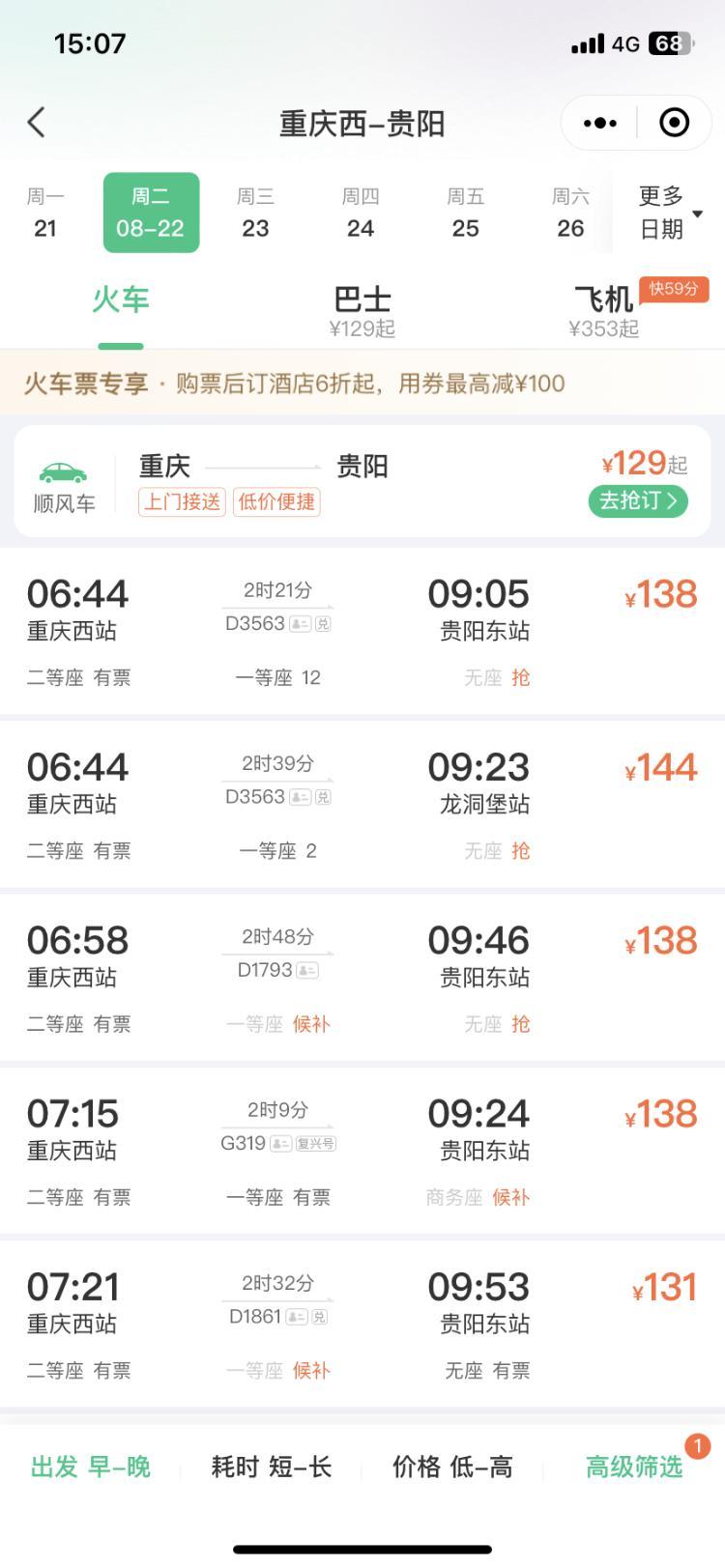Go back using the top-left arrow
The image size is (725, 1568).
pyautogui.click(x=37, y=123)
